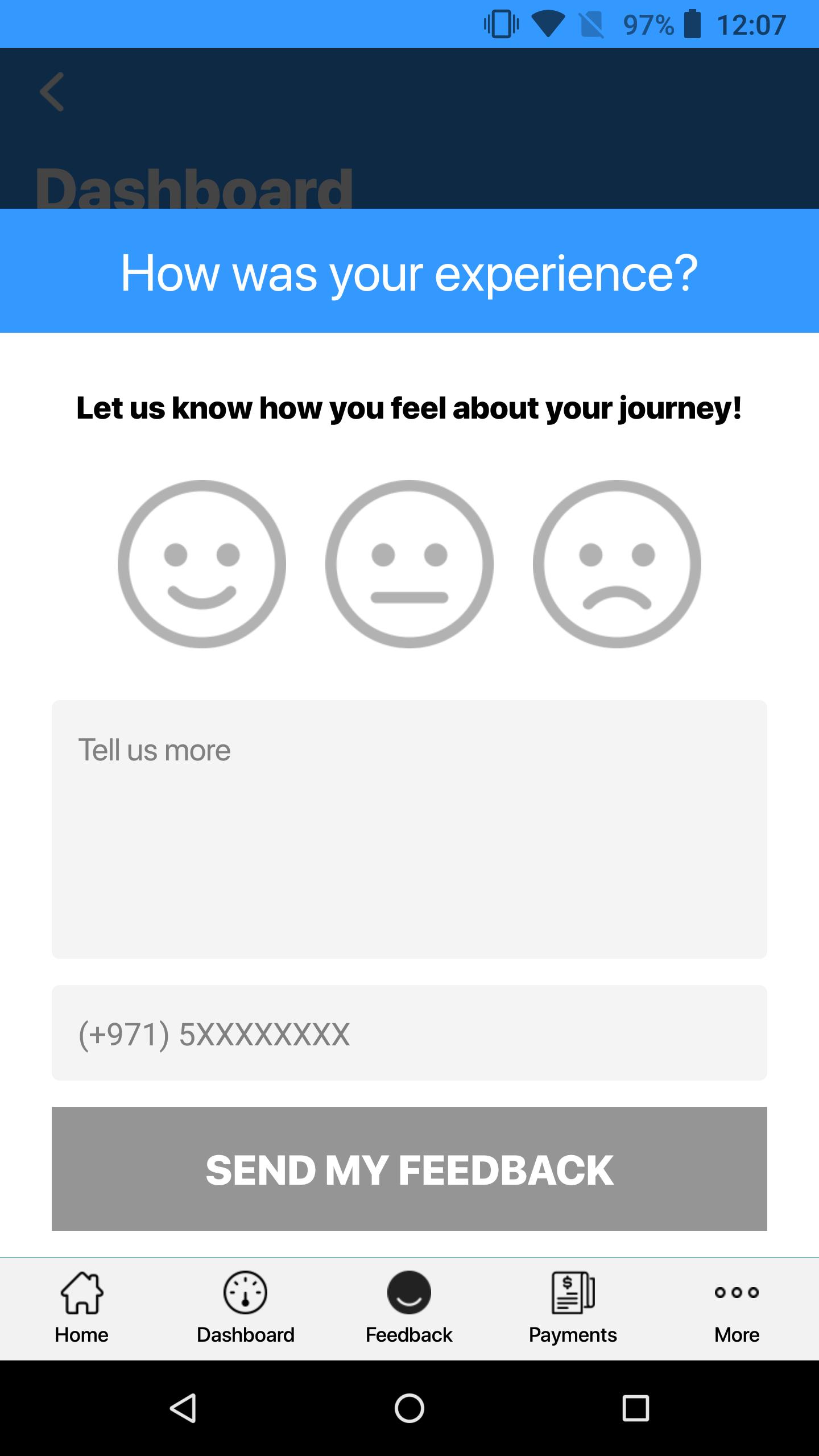Tap the phone number field
Viewport: 819px width, 1456px height.
[x=409, y=1033]
